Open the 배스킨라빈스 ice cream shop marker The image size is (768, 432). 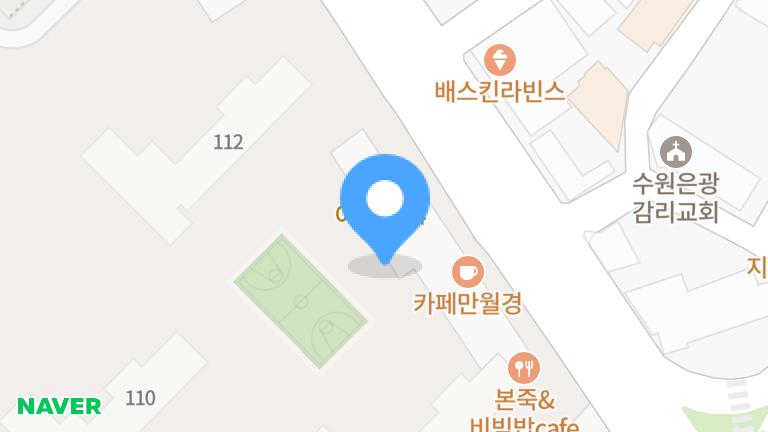click(500, 59)
